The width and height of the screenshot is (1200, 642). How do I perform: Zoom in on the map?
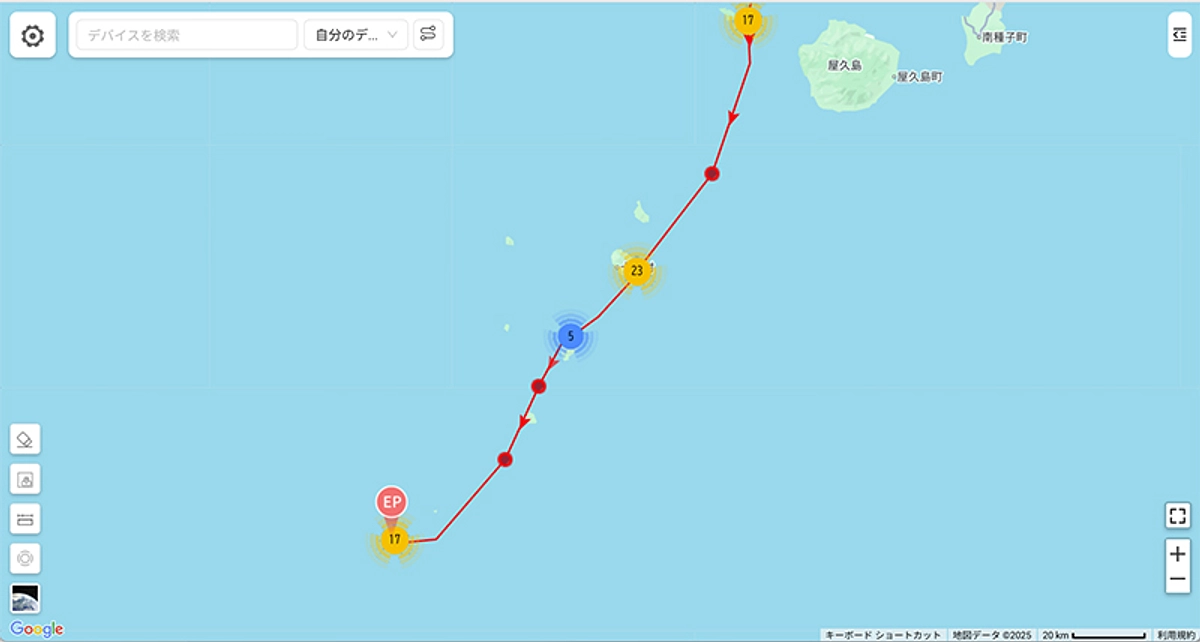1177,553
